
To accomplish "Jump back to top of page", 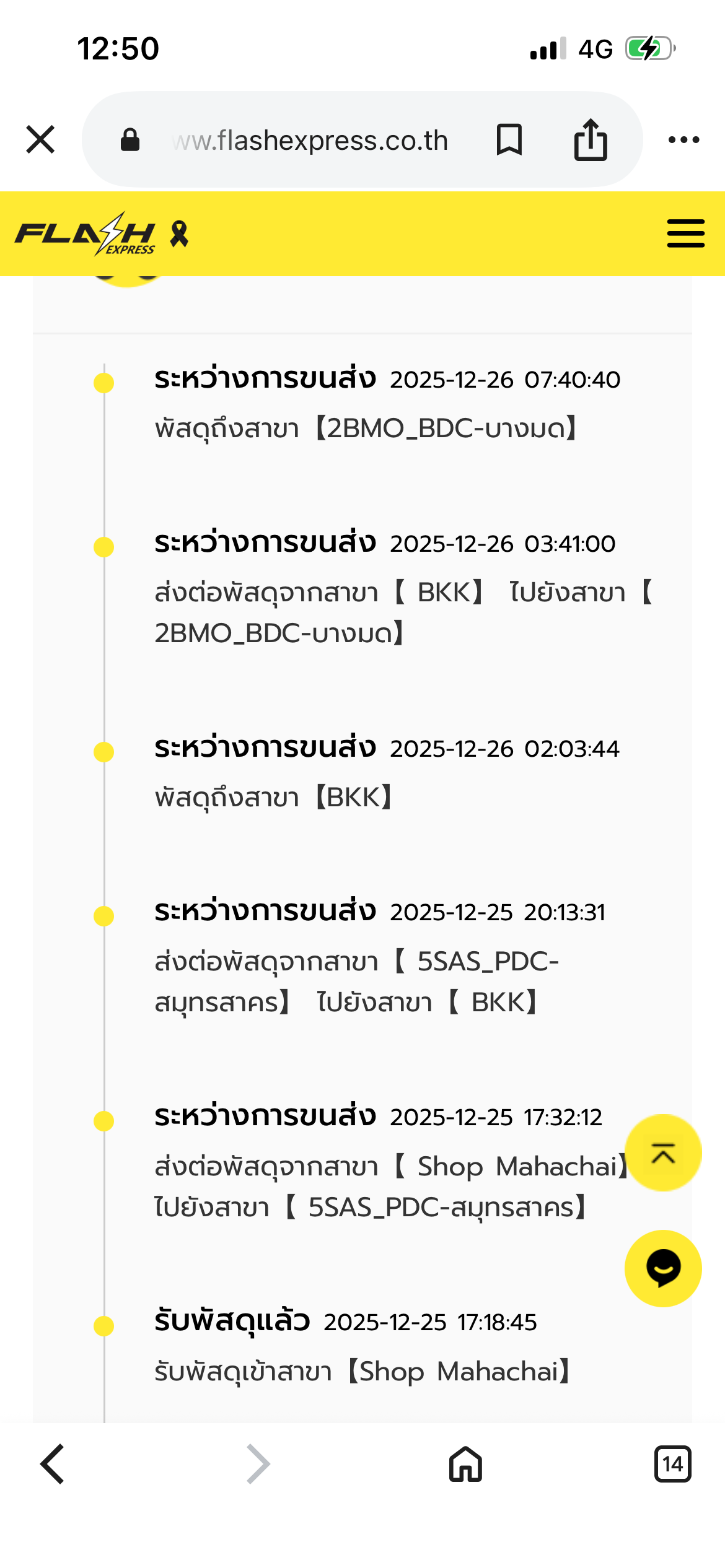I will click(662, 1153).
